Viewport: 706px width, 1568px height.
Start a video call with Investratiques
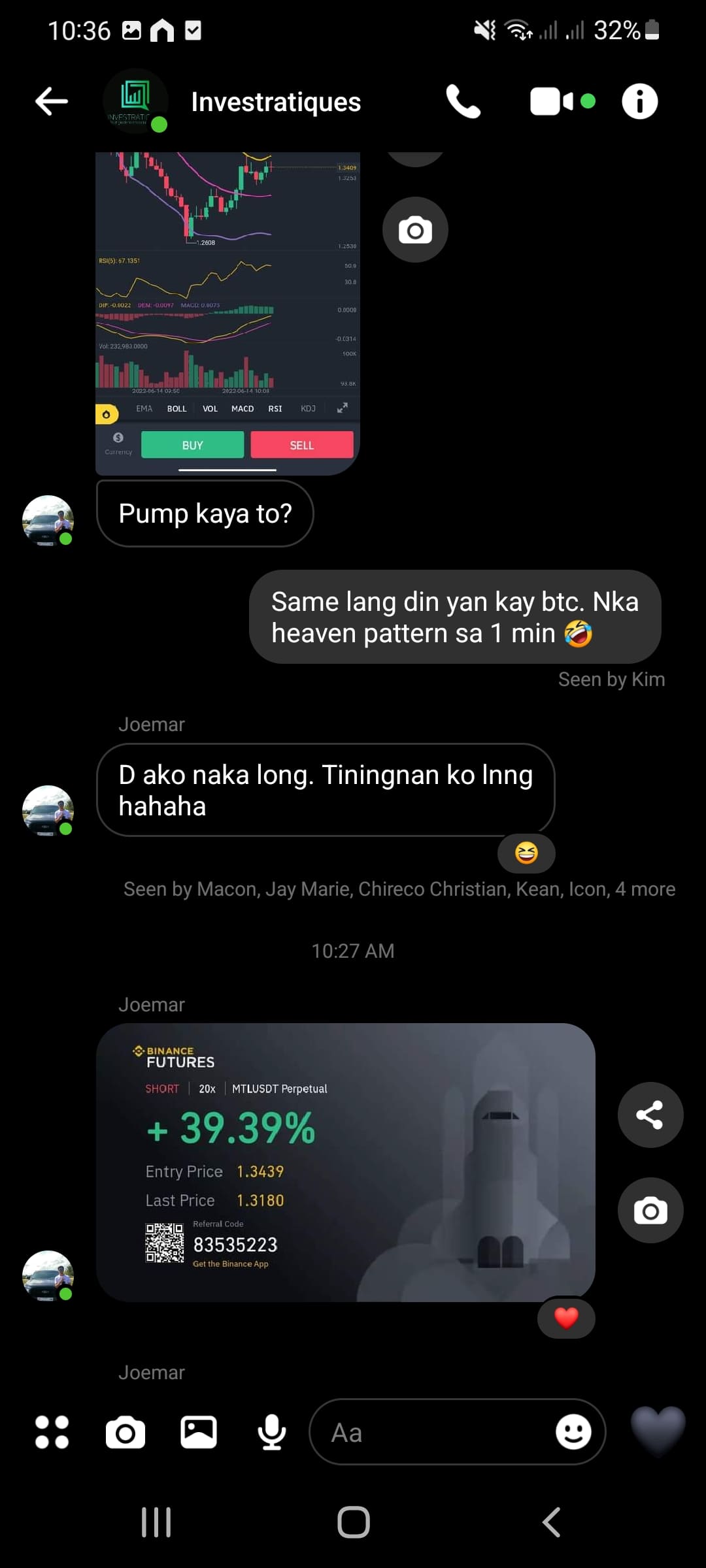coord(552,102)
